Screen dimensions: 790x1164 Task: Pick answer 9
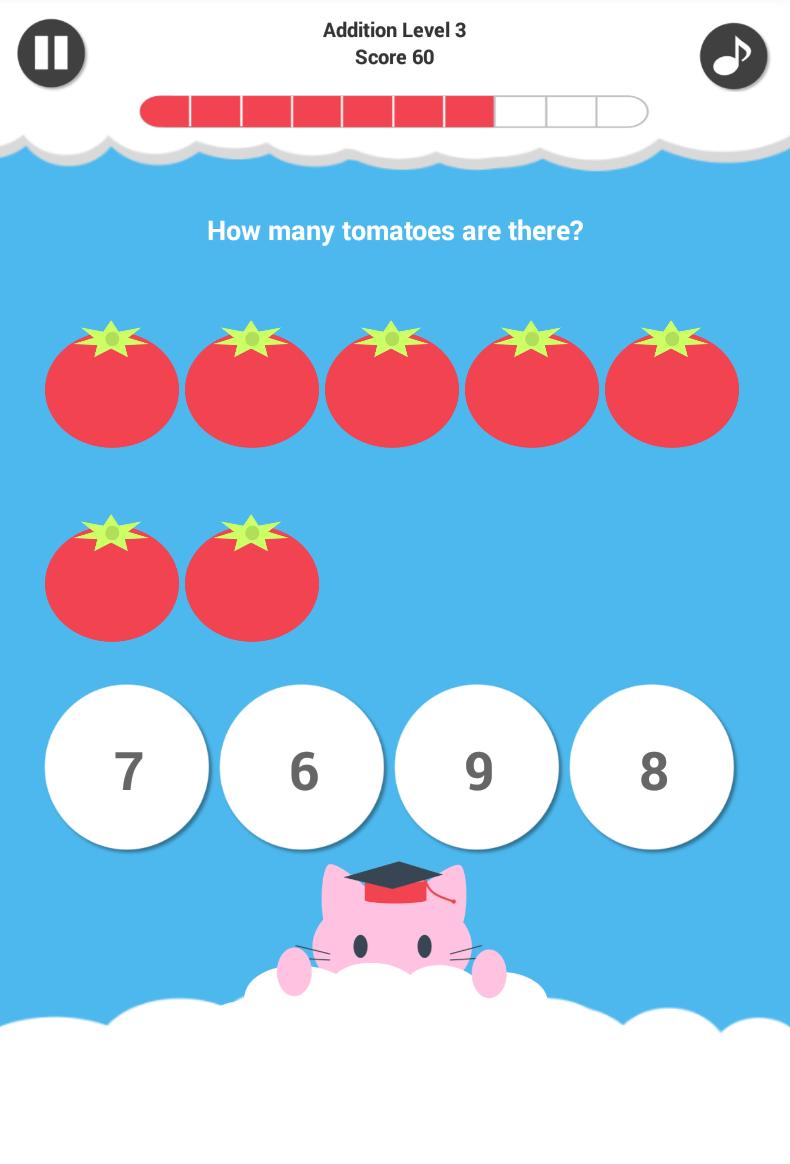tap(476, 766)
